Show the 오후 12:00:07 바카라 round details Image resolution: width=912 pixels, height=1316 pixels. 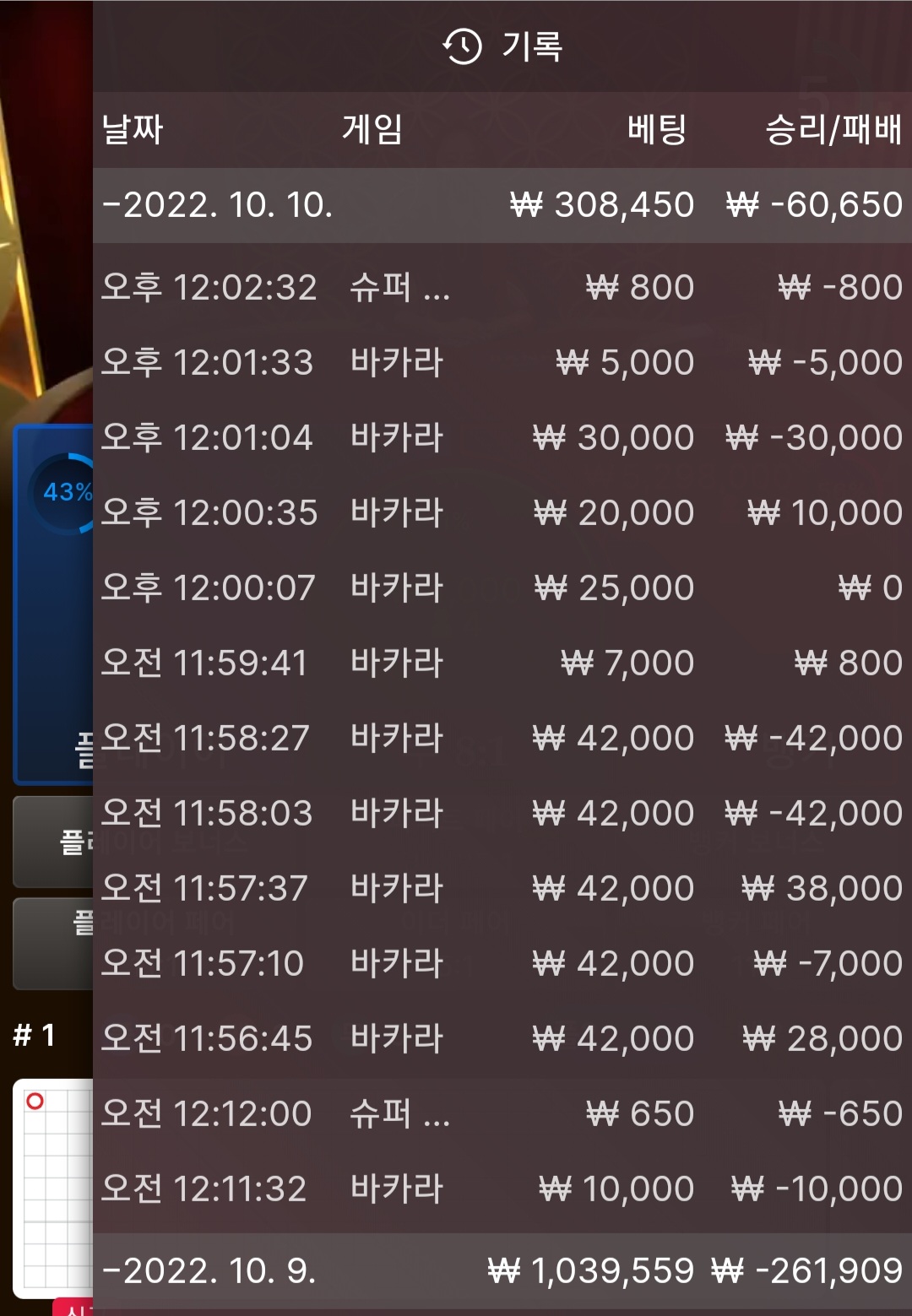coord(502,588)
